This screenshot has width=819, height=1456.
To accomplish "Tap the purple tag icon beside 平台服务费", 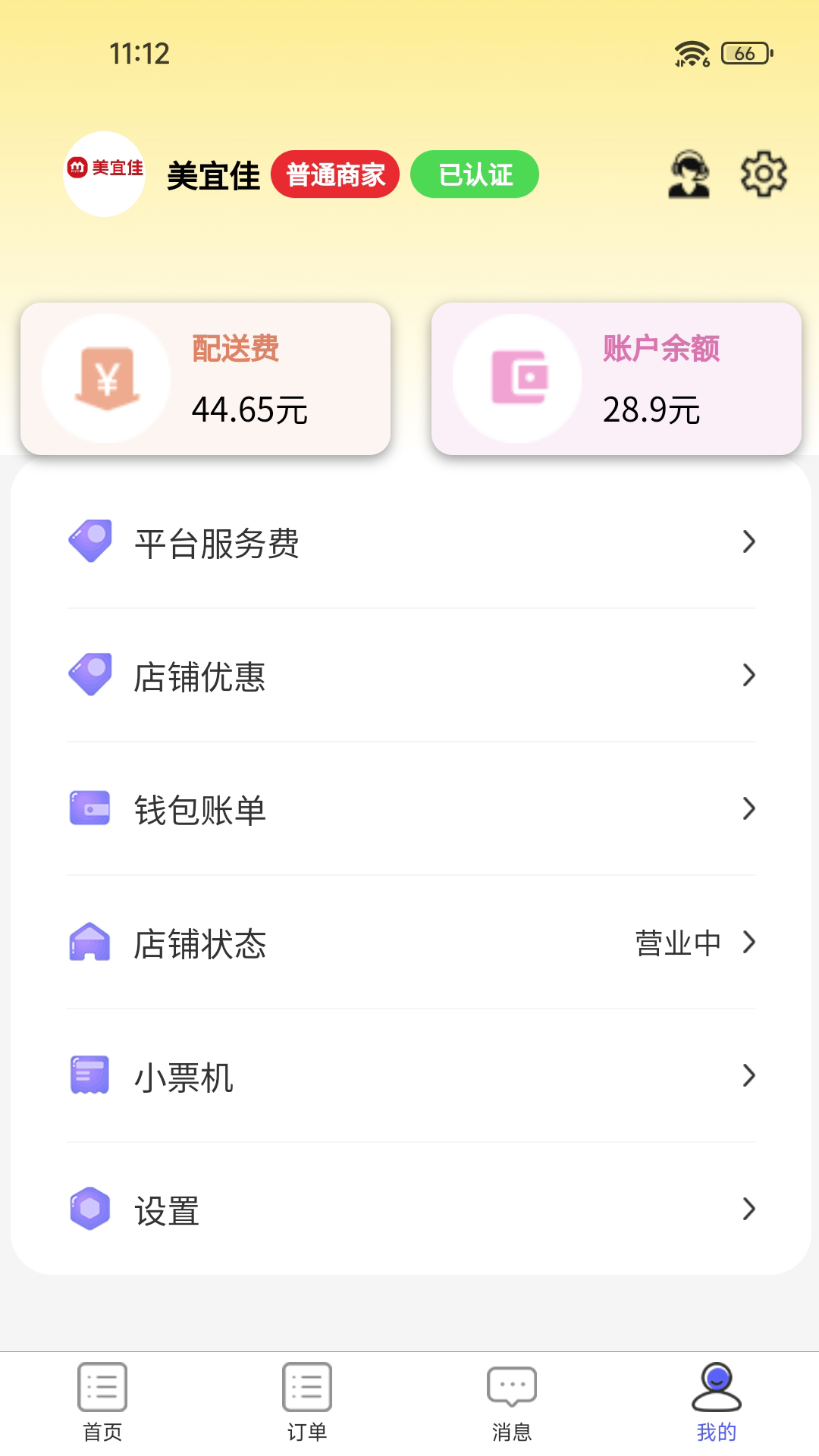I will [91, 541].
